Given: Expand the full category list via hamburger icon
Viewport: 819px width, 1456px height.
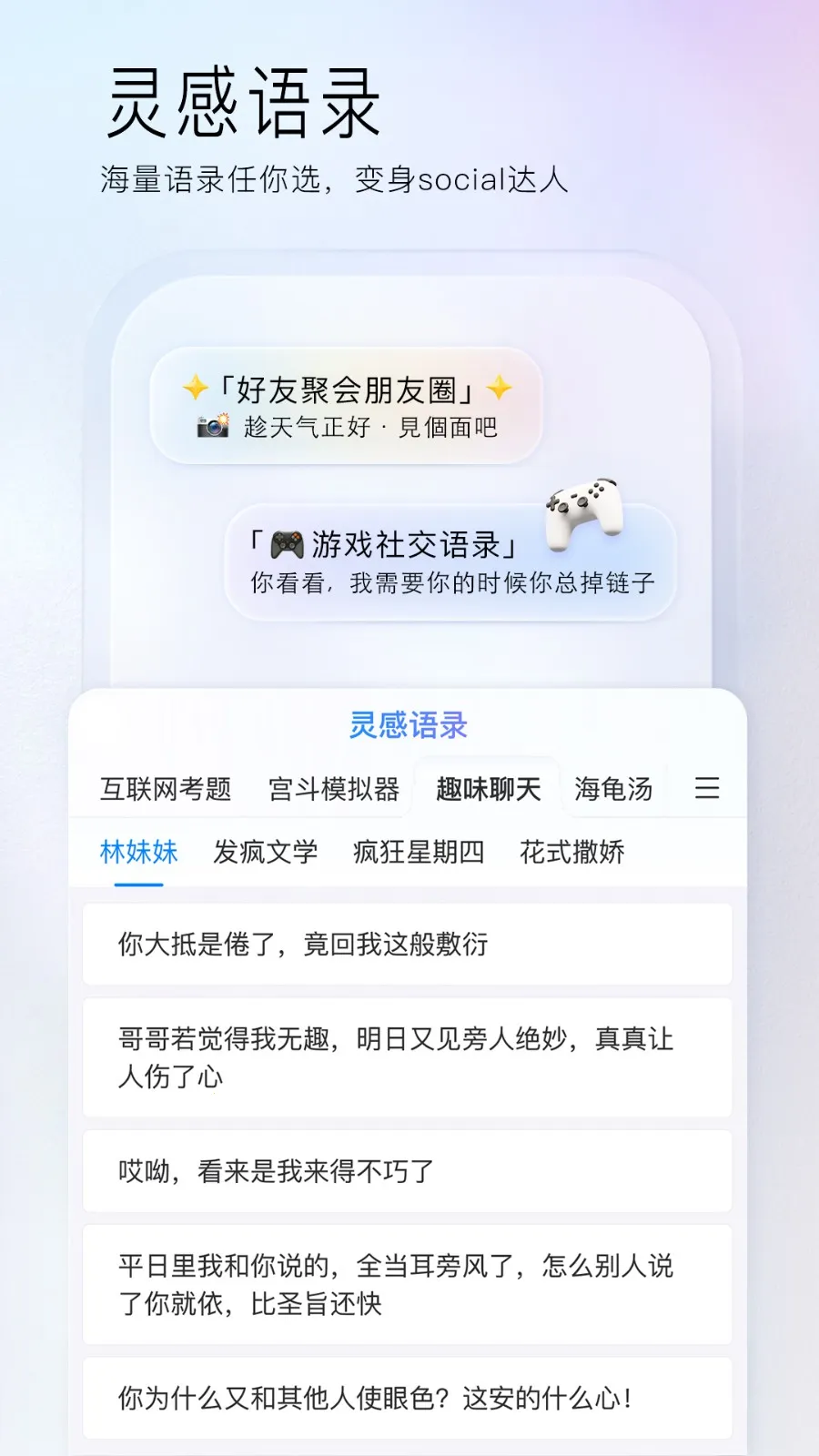Looking at the screenshot, I should (x=708, y=788).
